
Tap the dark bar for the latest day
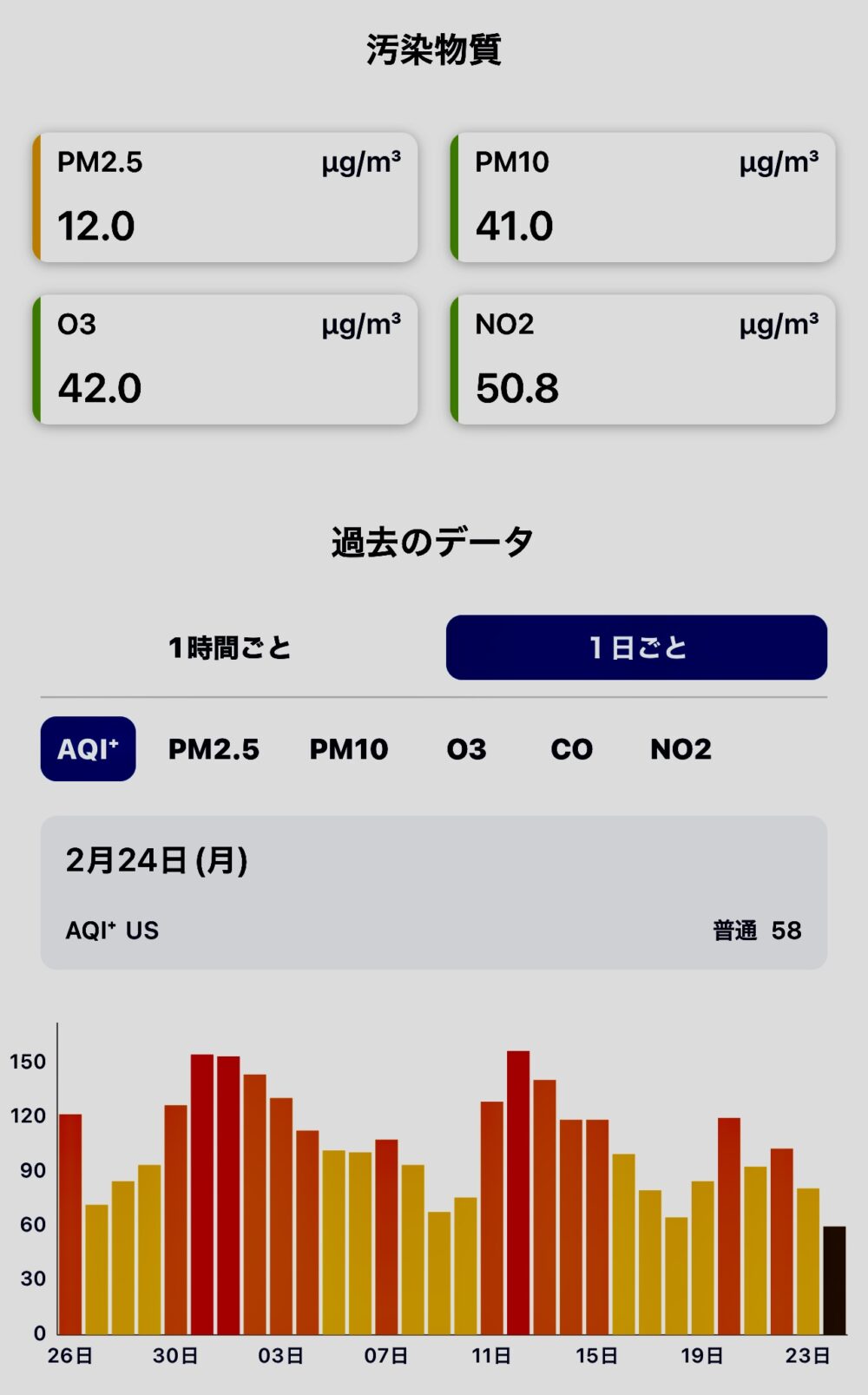coord(834,1280)
